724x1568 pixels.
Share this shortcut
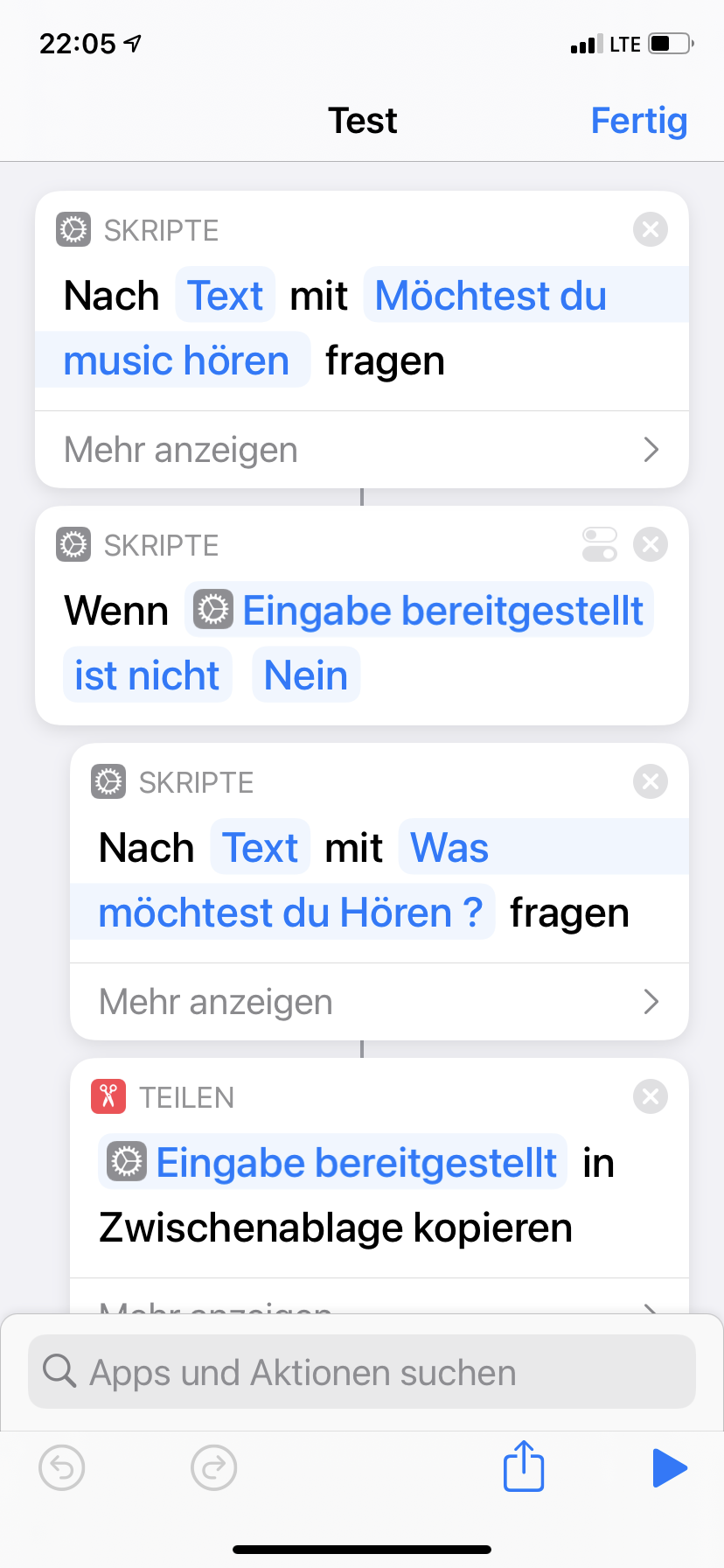523,1466
